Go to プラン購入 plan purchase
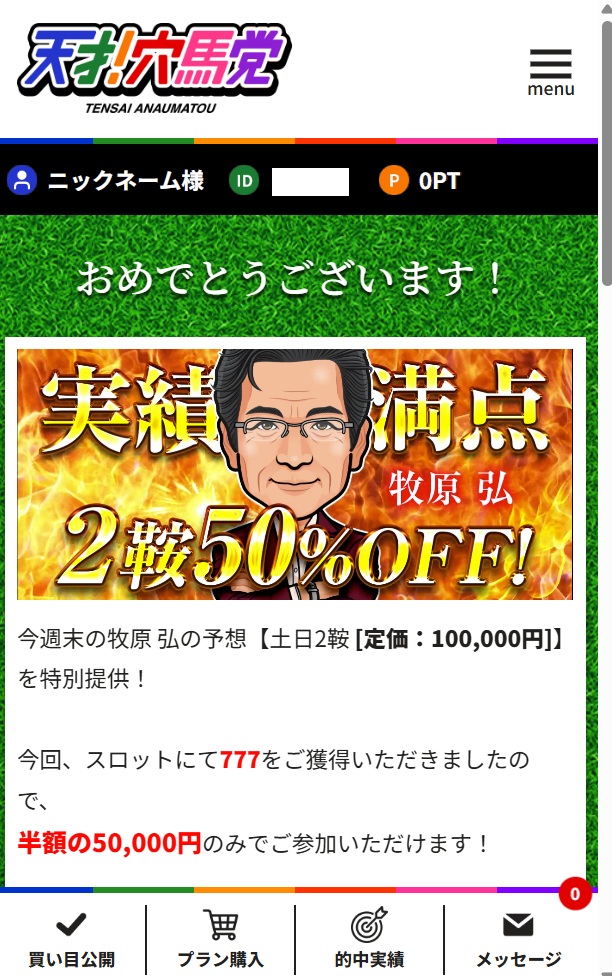 tap(220, 938)
